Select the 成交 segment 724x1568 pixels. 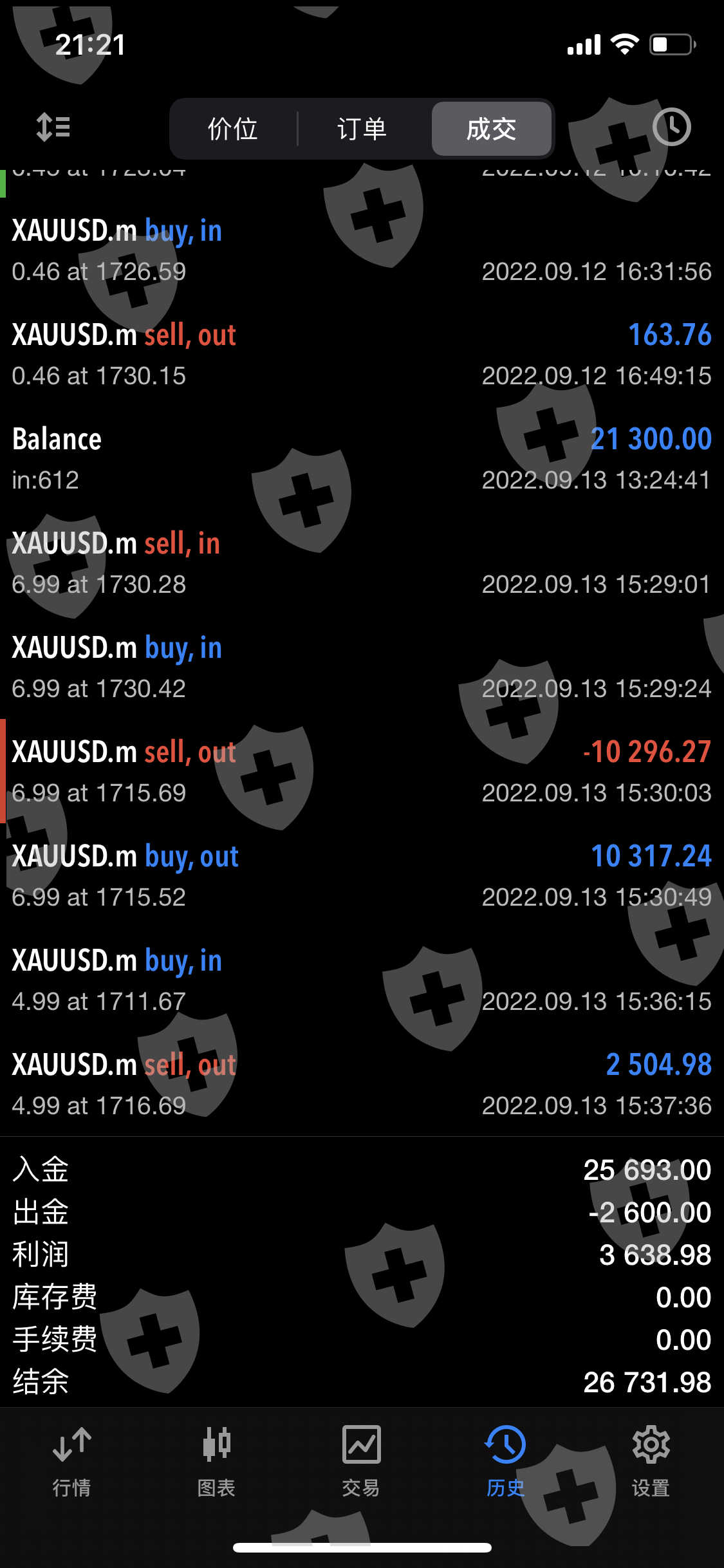point(491,129)
